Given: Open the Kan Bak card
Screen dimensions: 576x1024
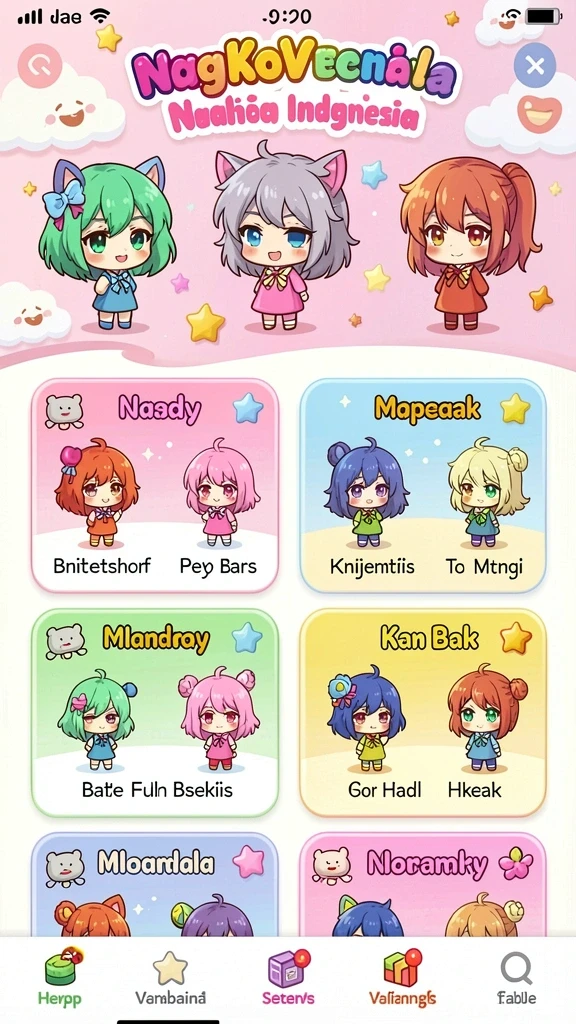Looking at the screenshot, I should point(423,713).
